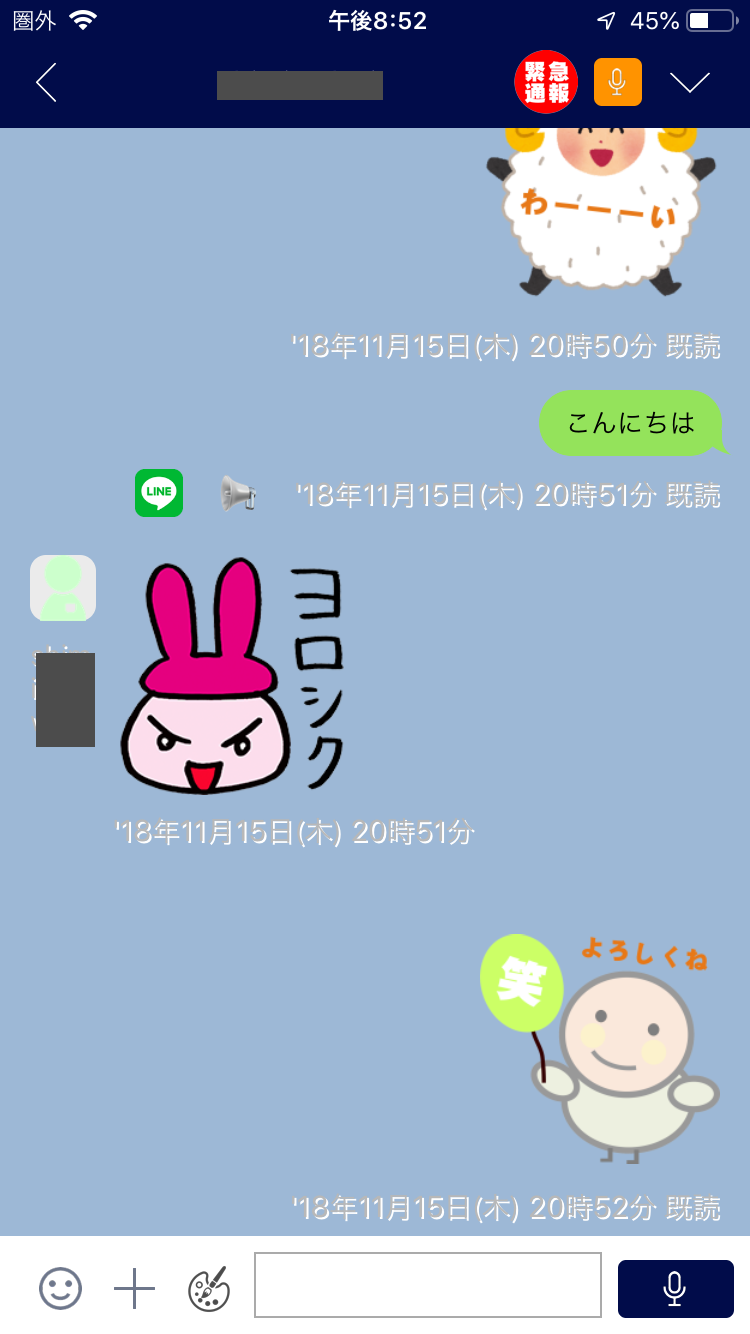Tap the green LINE icon under こんにちは

pyautogui.click(x=159, y=493)
